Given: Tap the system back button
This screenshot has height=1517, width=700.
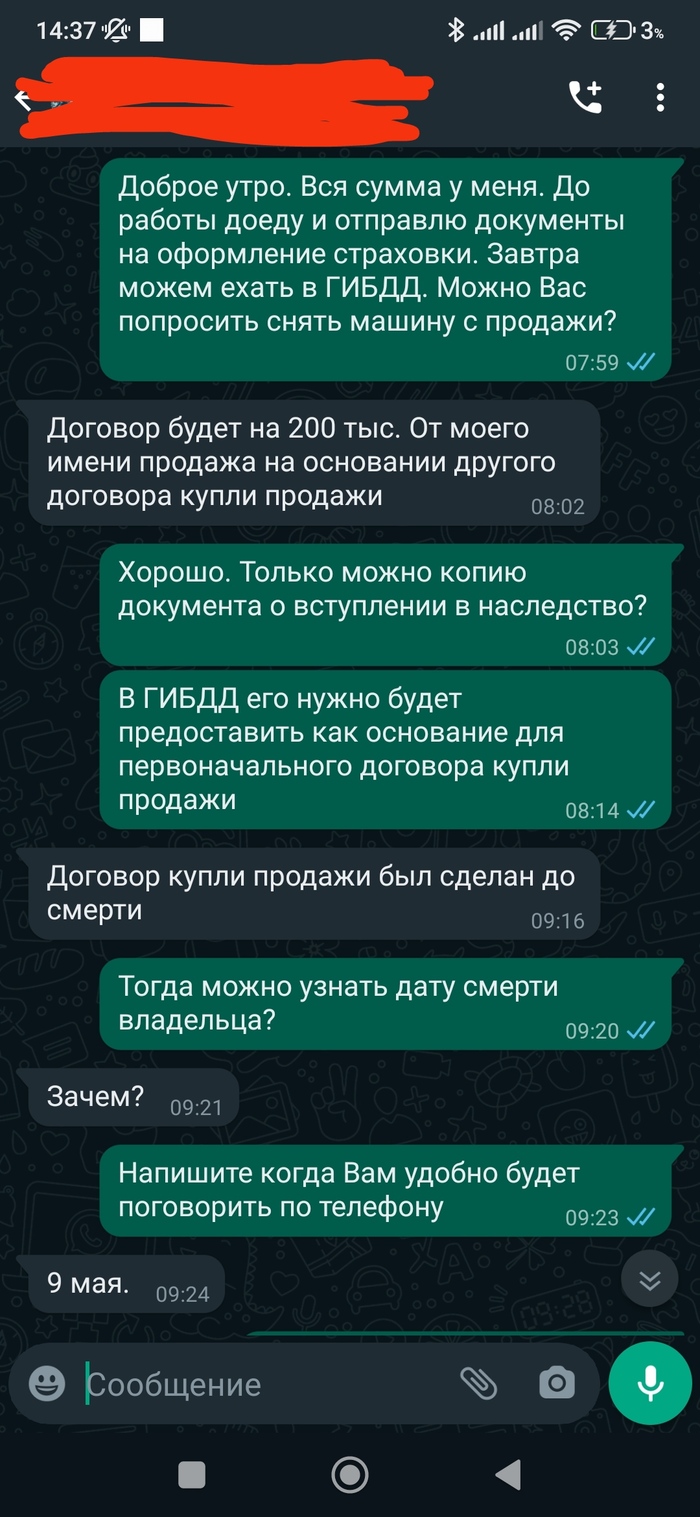Looking at the screenshot, I should 508,1474.
